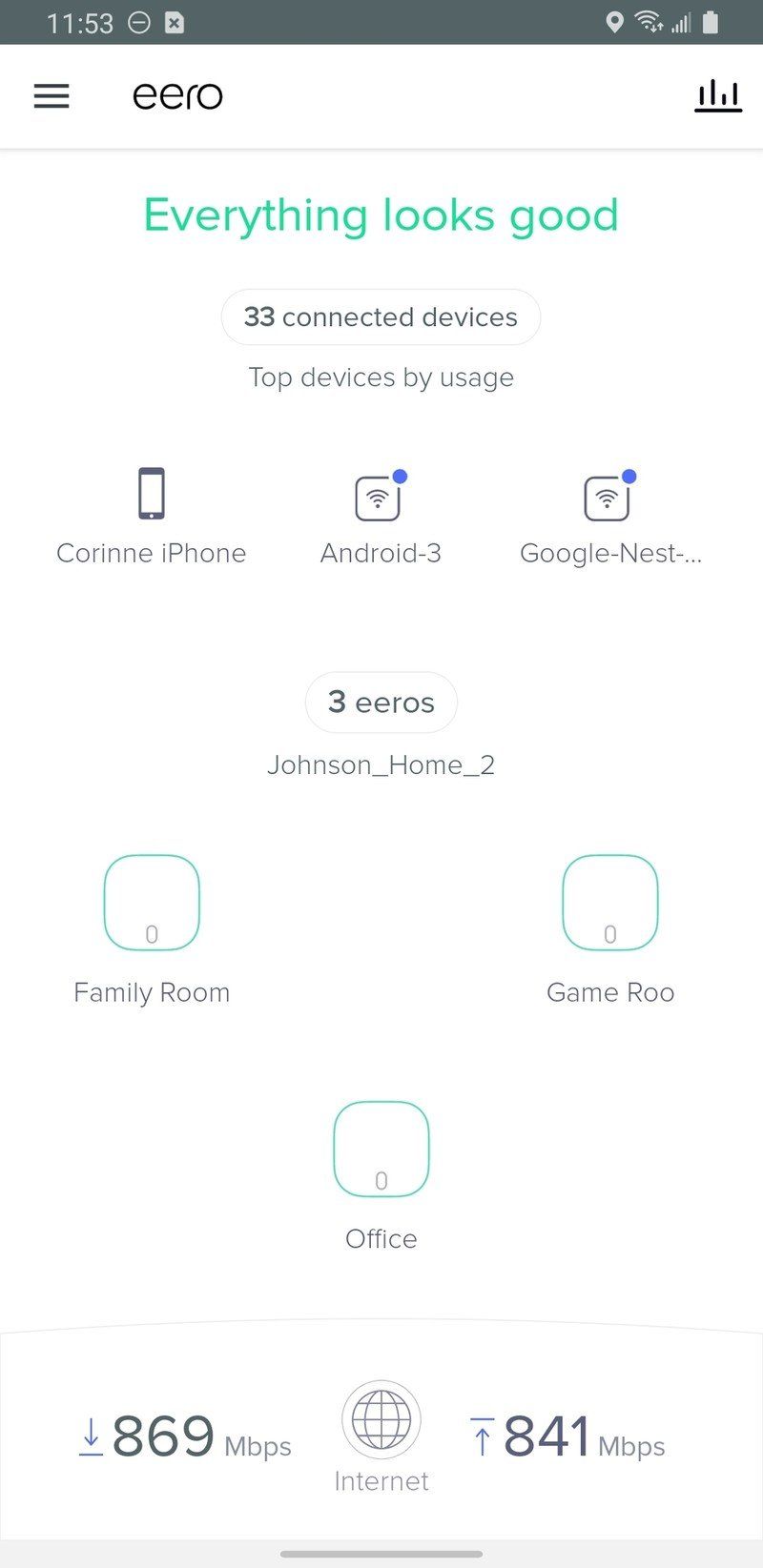
Task: Tap the eero logo in the header
Action: 178,95
